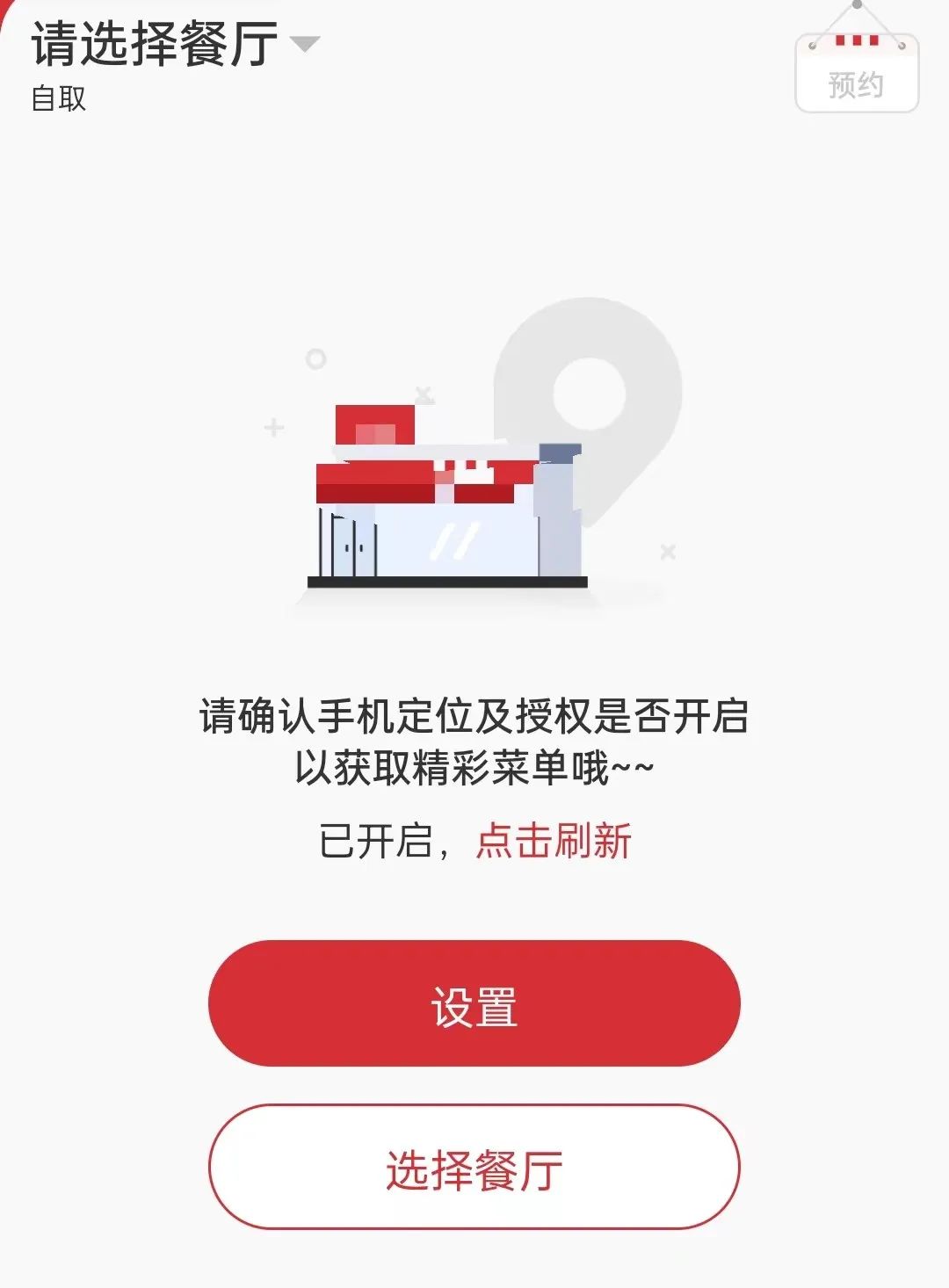This screenshot has width=949, height=1288.
Task: Open 设置 to enable location
Action: click(x=474, y=1003)
